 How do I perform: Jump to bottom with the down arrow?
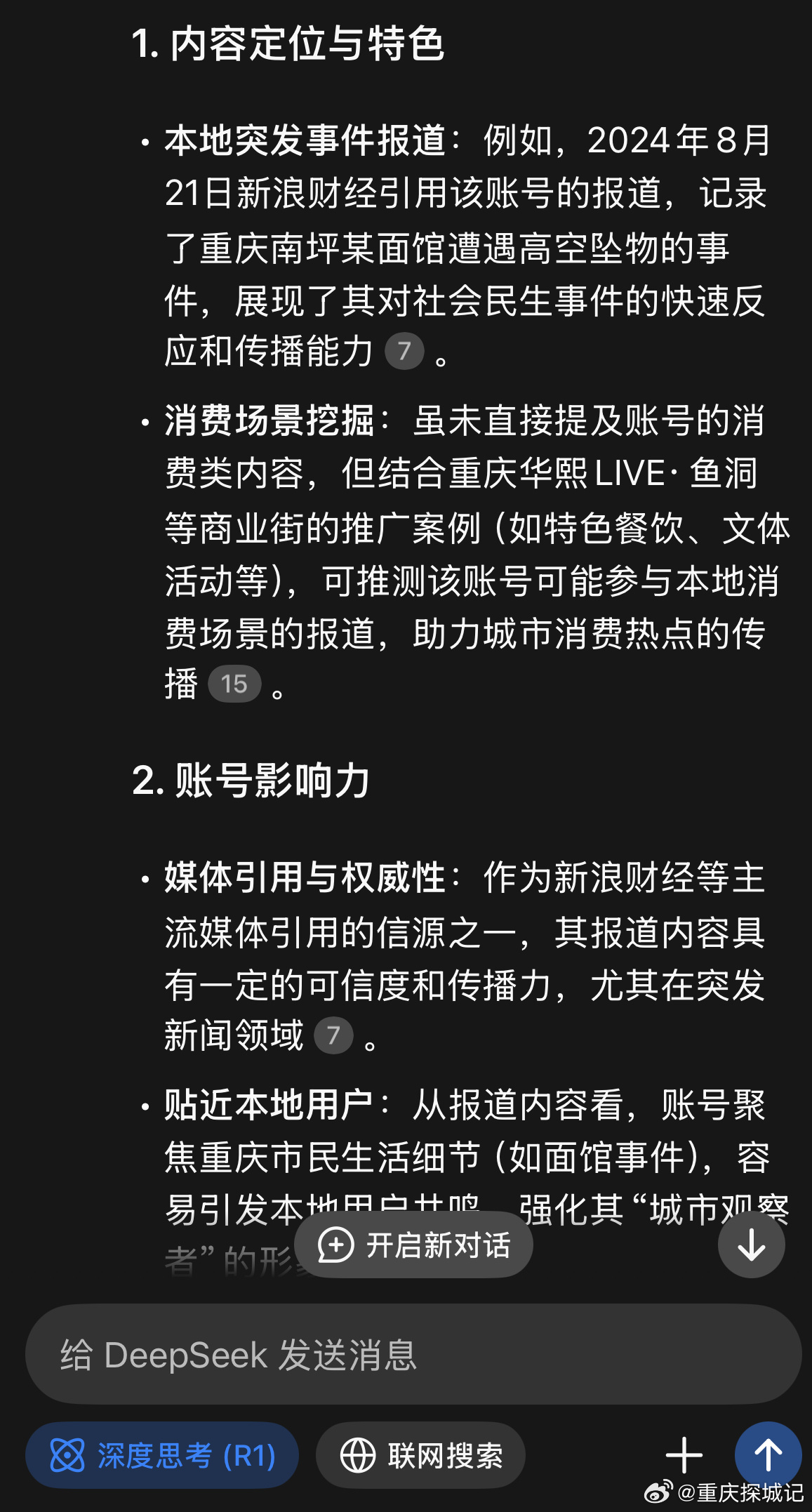(x=751, y=1245)
